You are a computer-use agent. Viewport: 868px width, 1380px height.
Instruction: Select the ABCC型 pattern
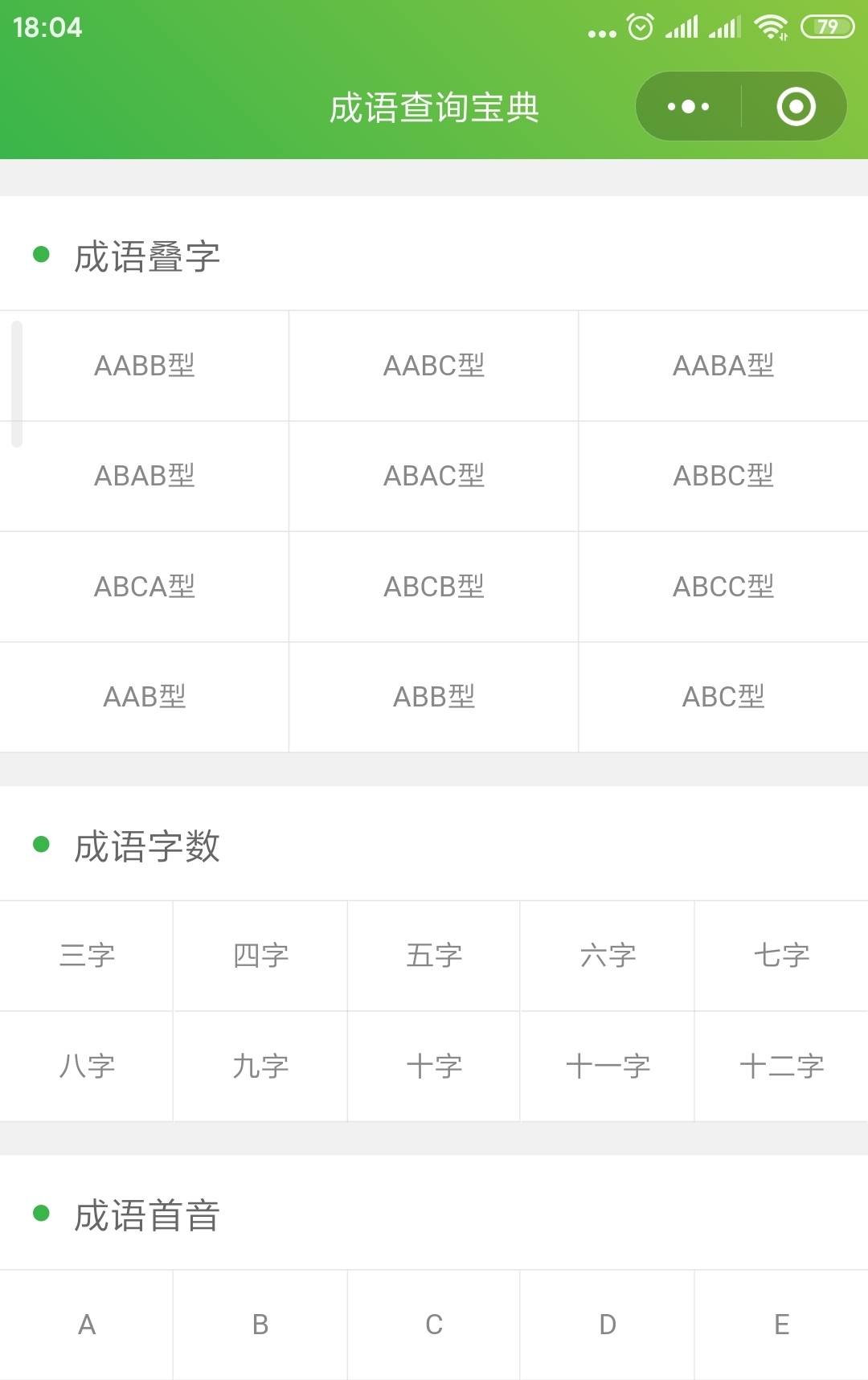pyautogui.click(x=723, y=587)
